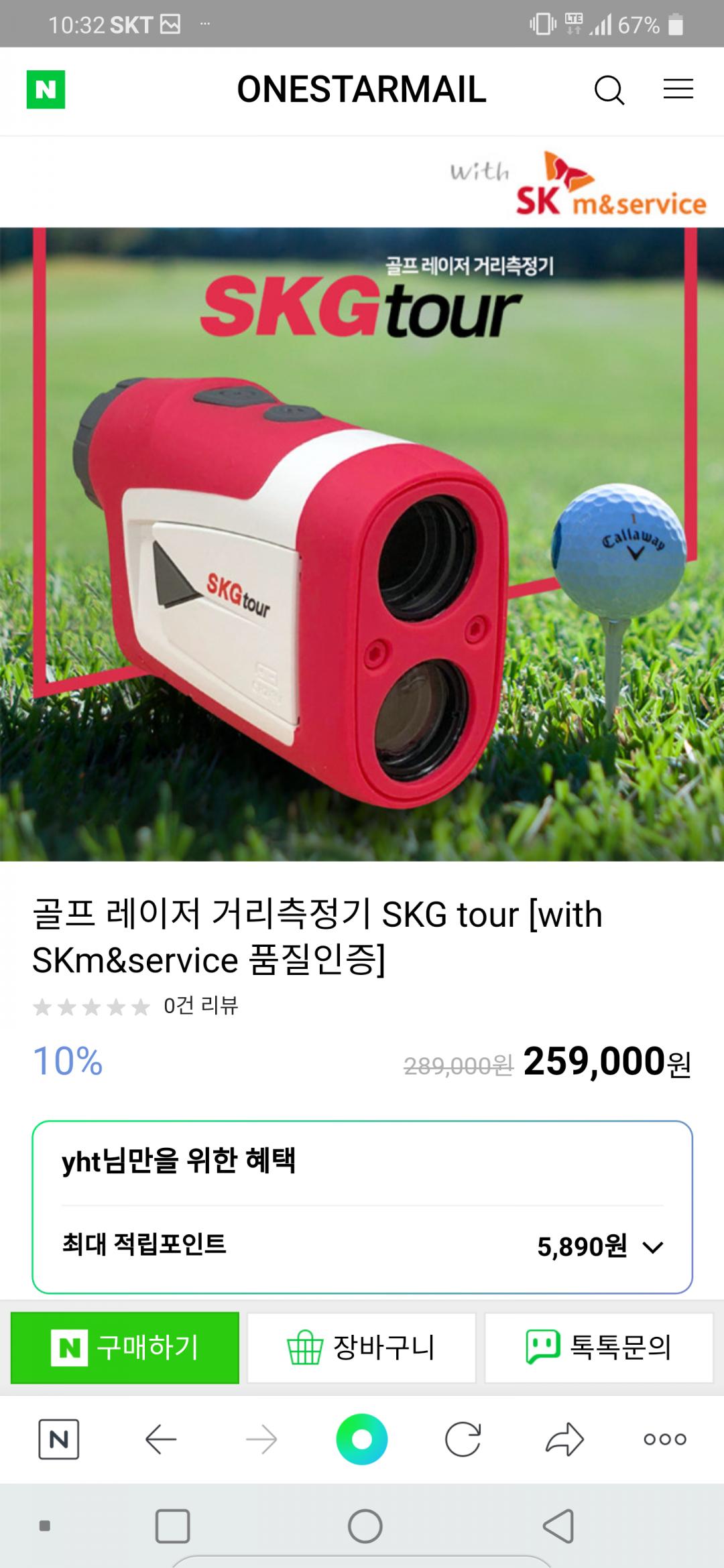Open the hamburger menu
Image resolution: width=724 pixels, height=1568 pixels.
click(x=678, y=89)
